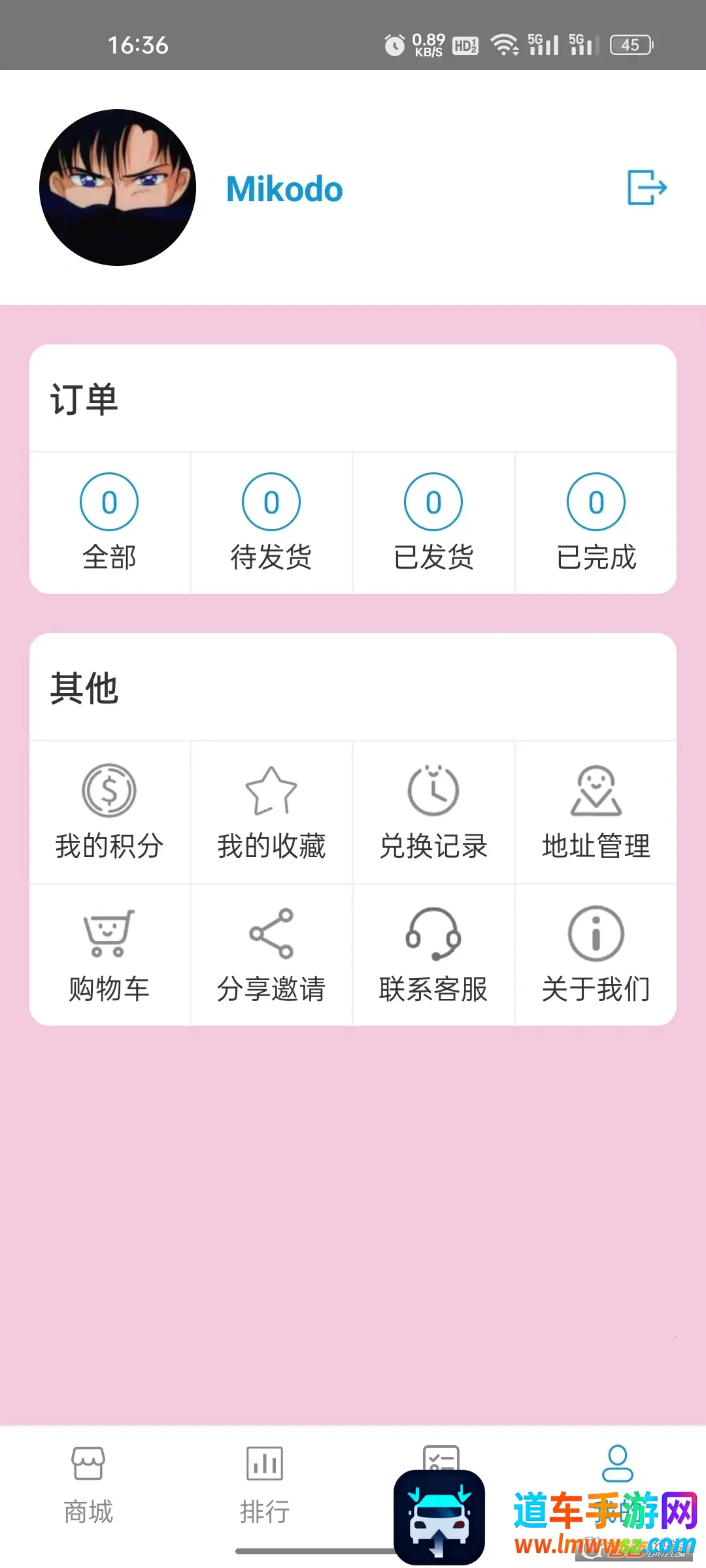
Task: Open 关于我们 about page
Action: coord(596,955)
